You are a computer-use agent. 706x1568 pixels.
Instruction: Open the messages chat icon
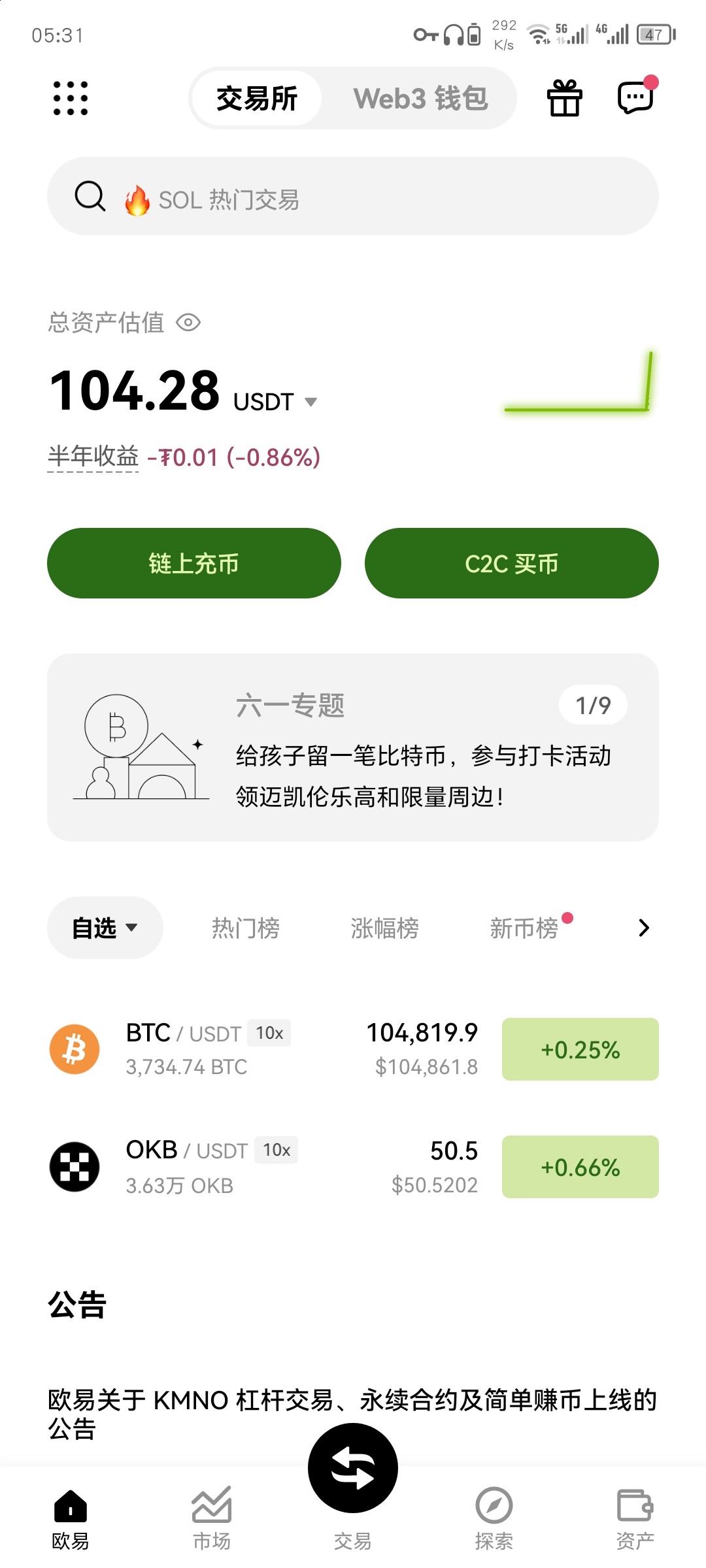pyautogui.click(x=635, y=99)
